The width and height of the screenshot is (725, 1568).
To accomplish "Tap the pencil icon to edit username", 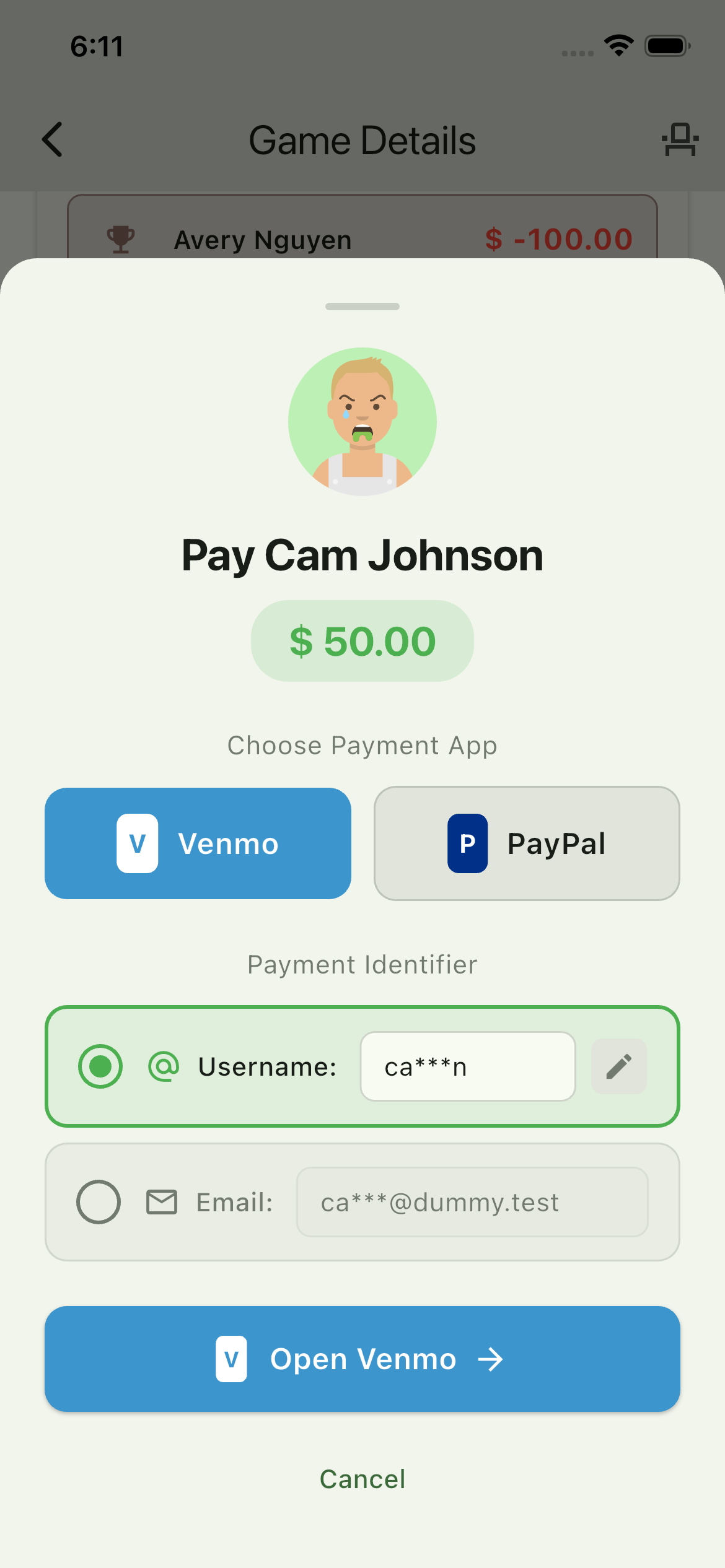I will (x=618, y=1066).
